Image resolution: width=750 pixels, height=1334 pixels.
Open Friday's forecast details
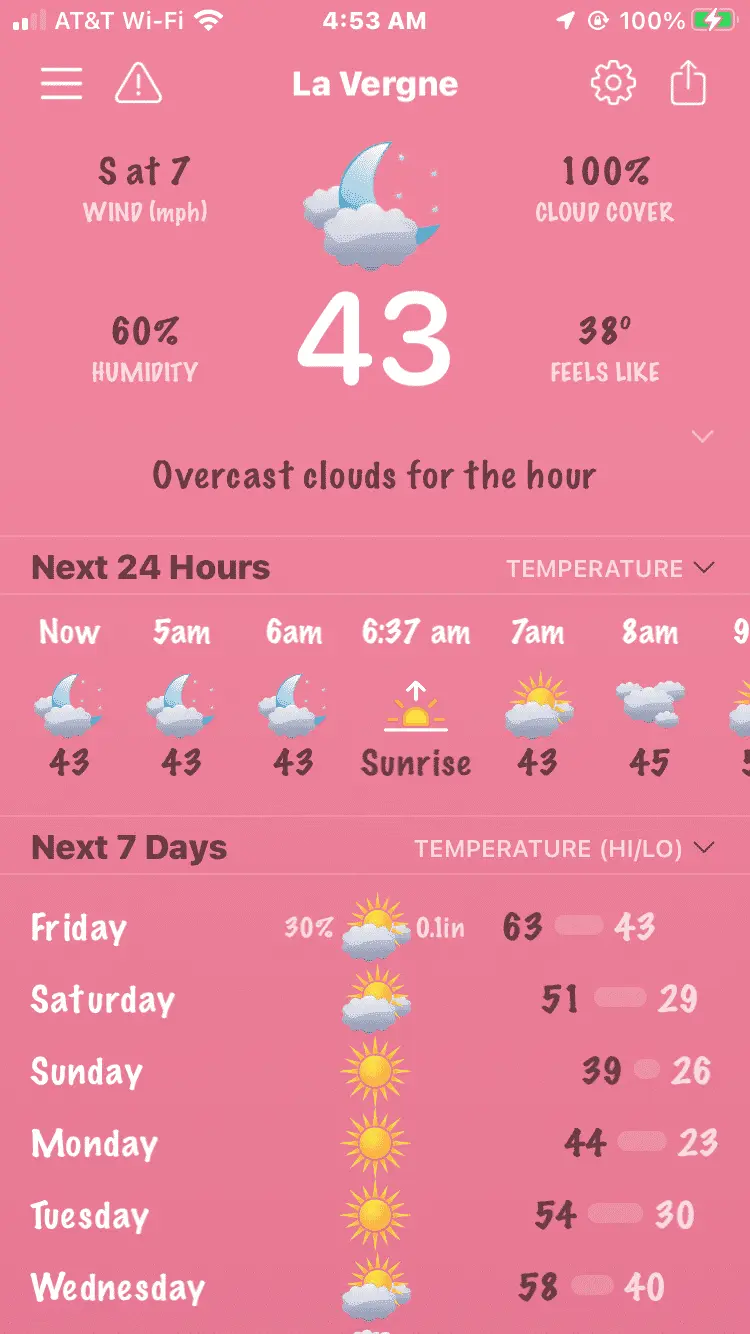click(x=375, y=928)
